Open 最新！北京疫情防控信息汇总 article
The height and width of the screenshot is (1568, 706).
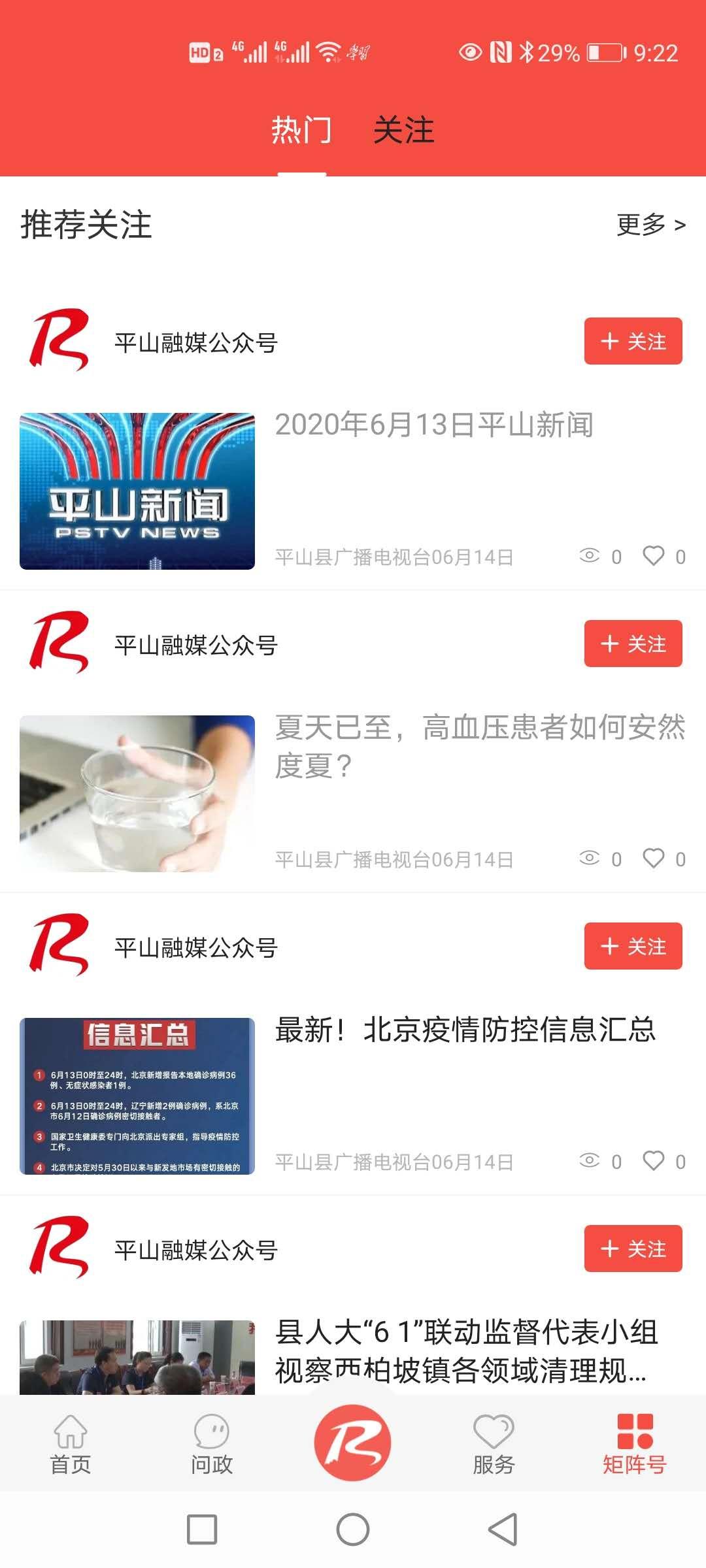tap(465, 1030)
